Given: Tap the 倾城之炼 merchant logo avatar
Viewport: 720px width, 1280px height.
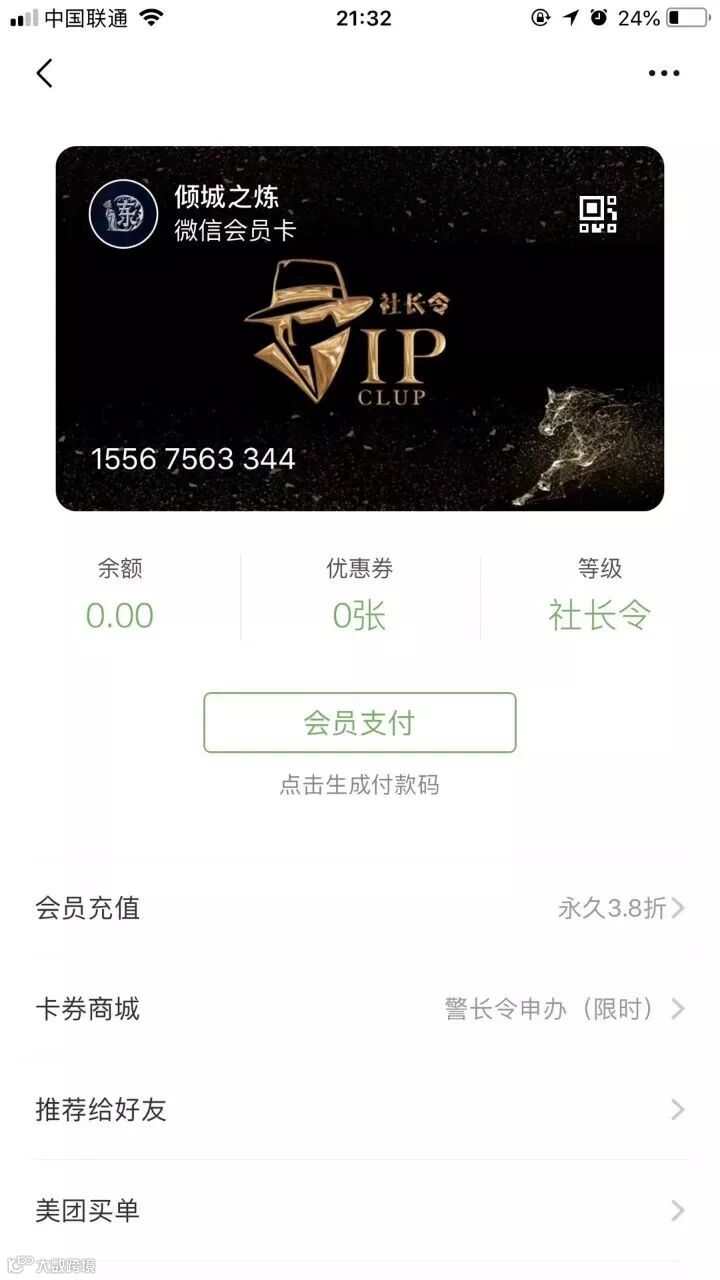Looking at the screenshot, I should pos(122,214).
